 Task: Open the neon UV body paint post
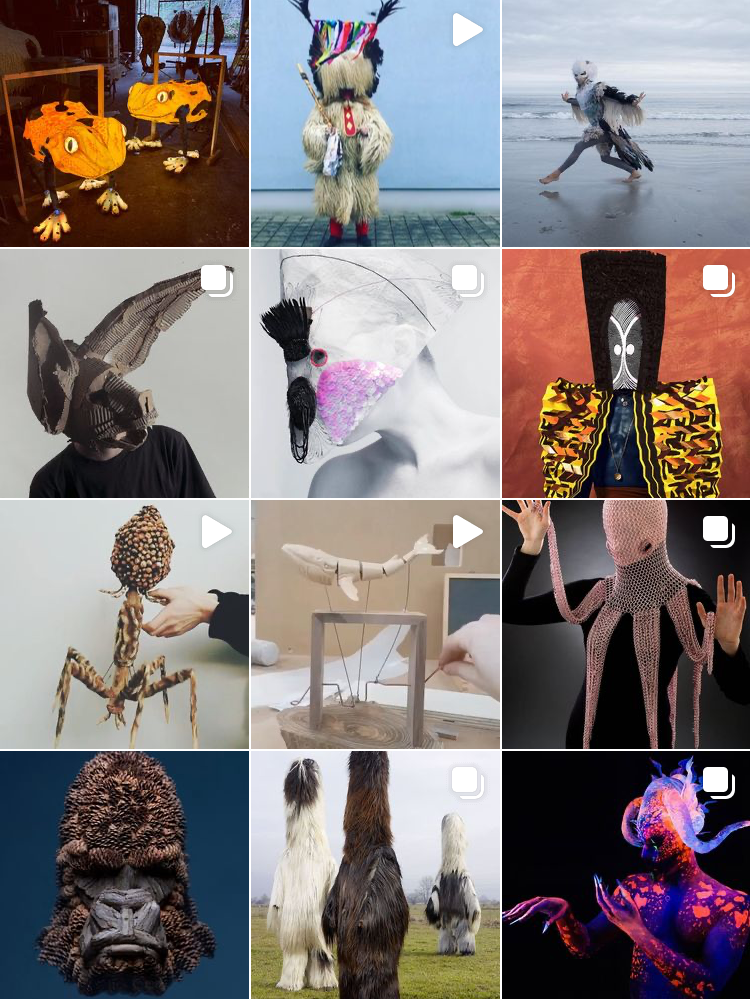626,876
